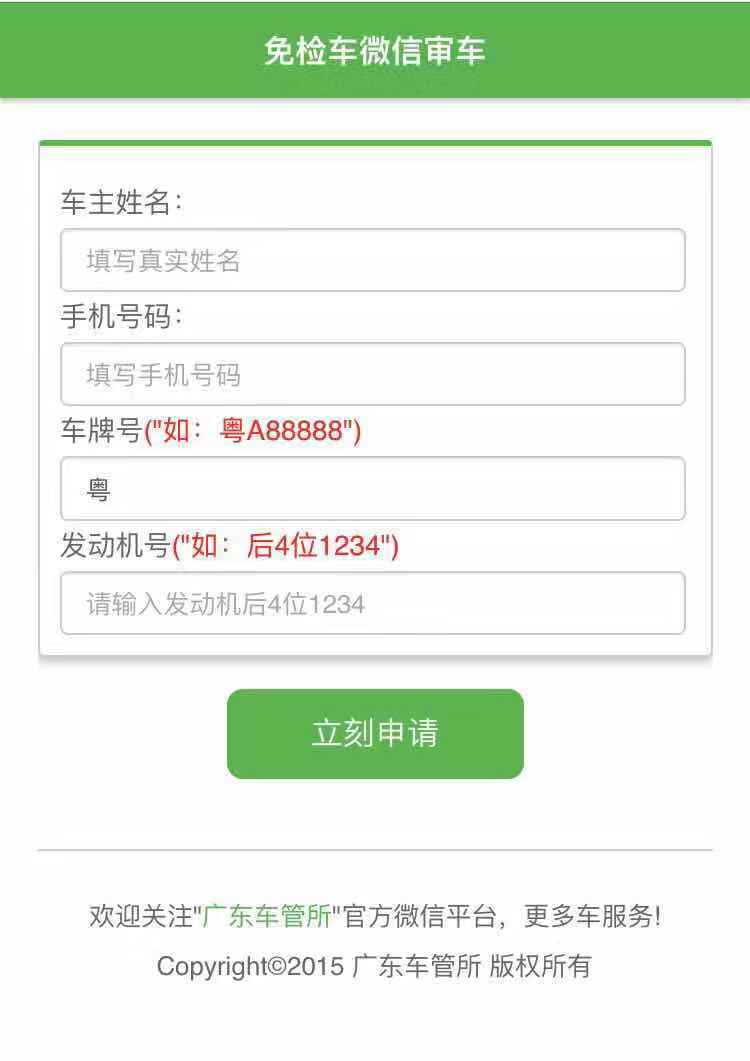Tap the 车主姓名 real name field

[x=372, y=260]
